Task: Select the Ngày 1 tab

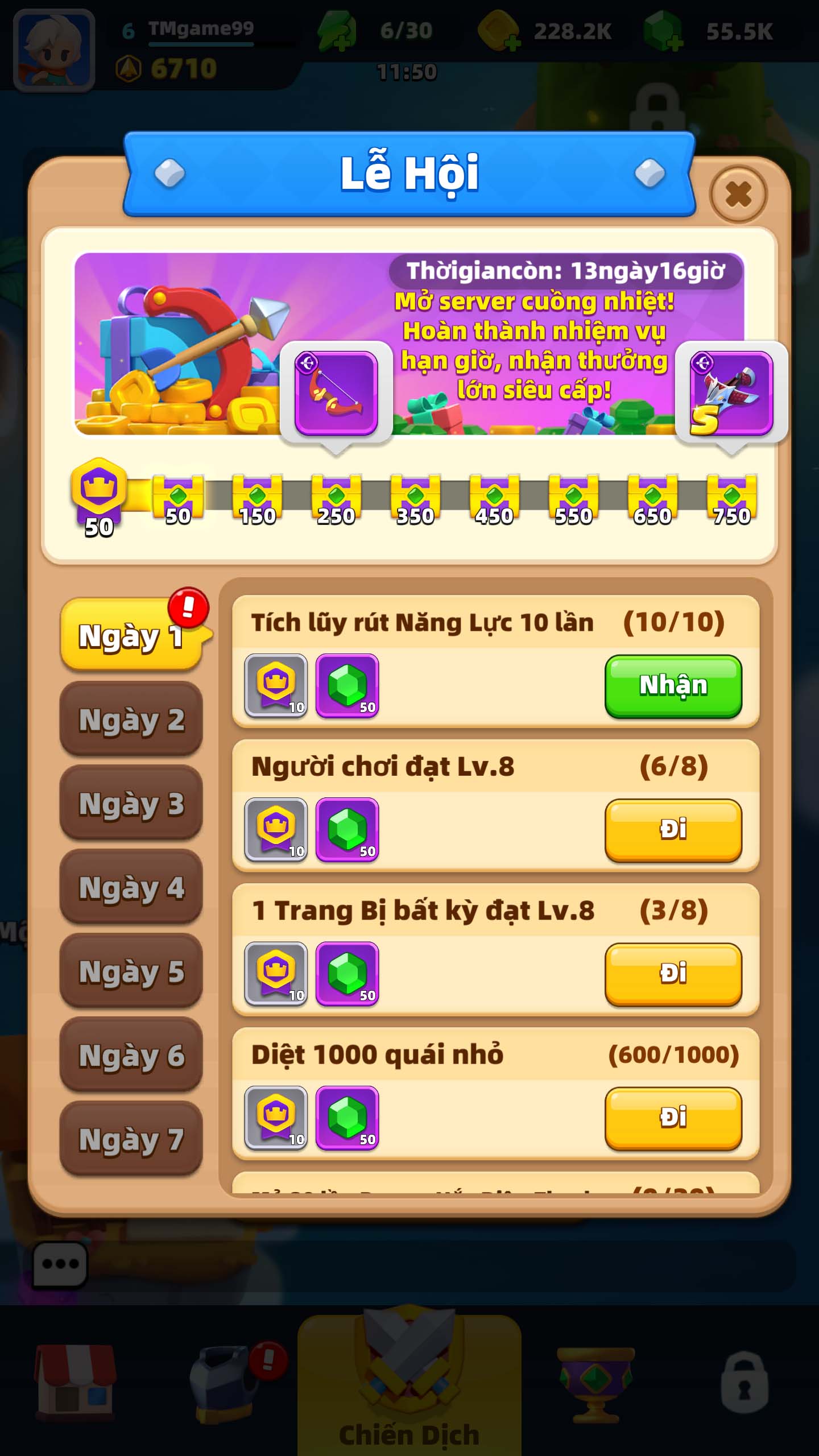Action: 131,635
